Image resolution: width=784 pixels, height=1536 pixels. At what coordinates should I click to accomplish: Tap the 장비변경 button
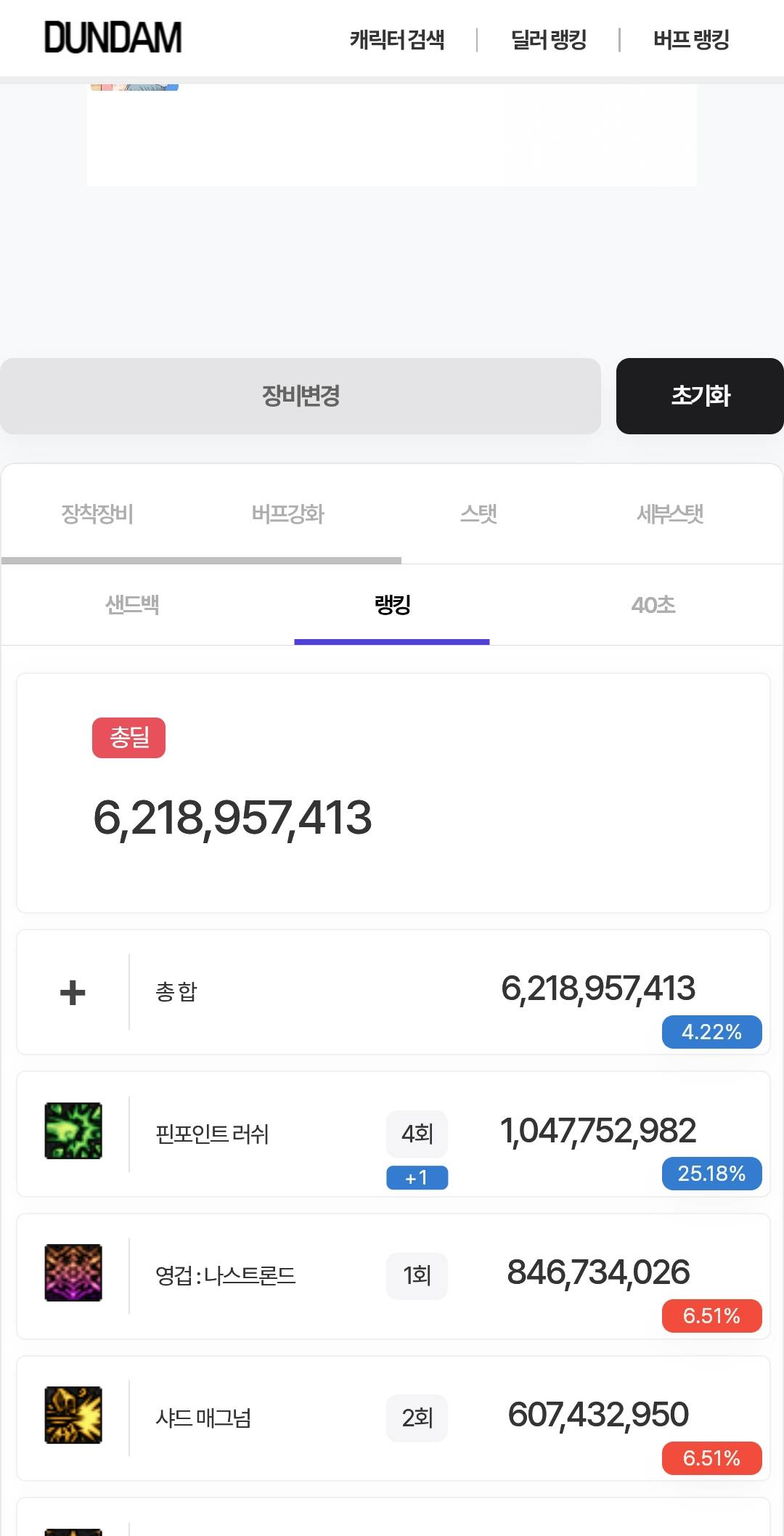coord(301,396)
